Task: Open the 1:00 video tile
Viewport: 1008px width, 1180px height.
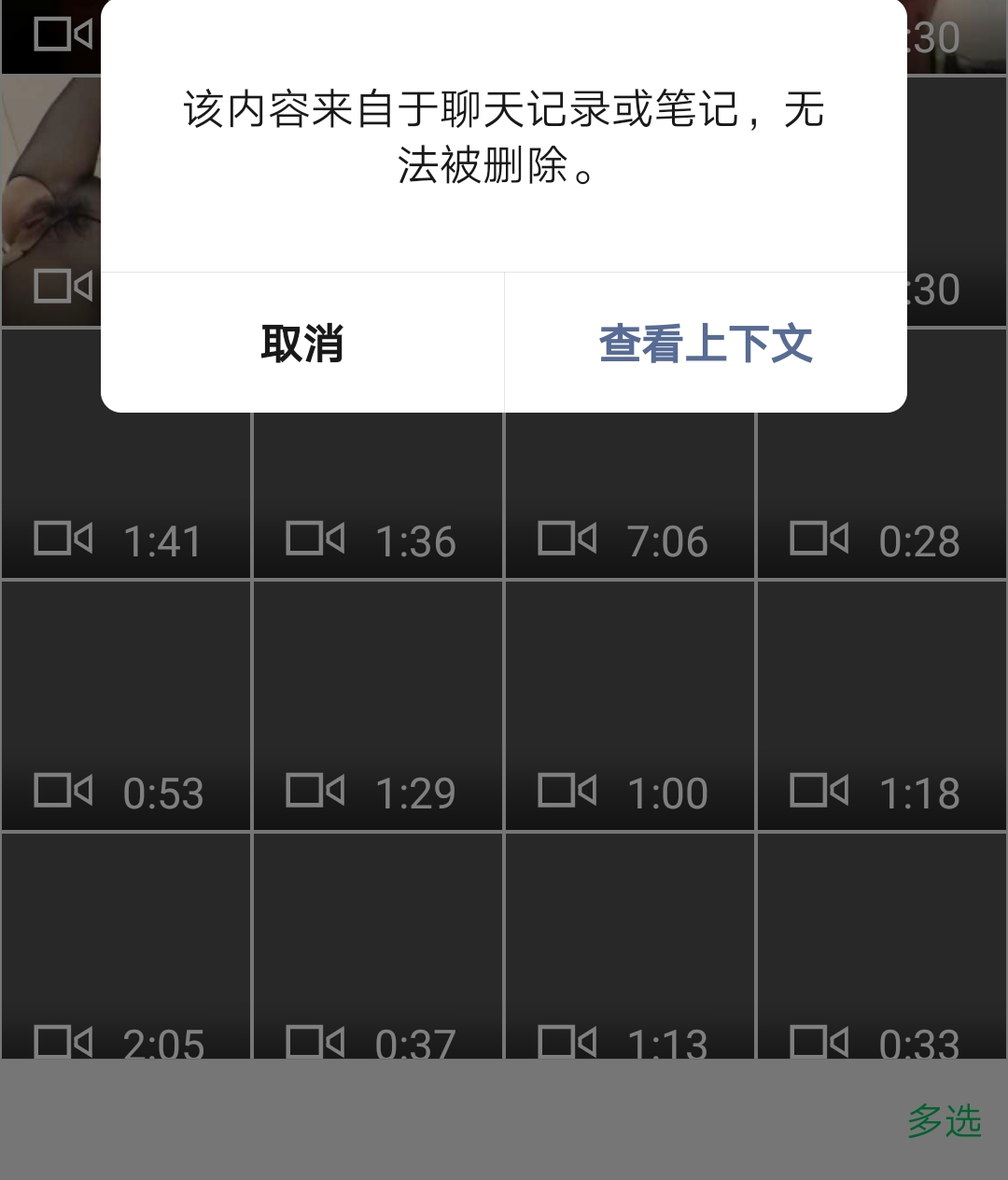Action: (x=630, y=705)
